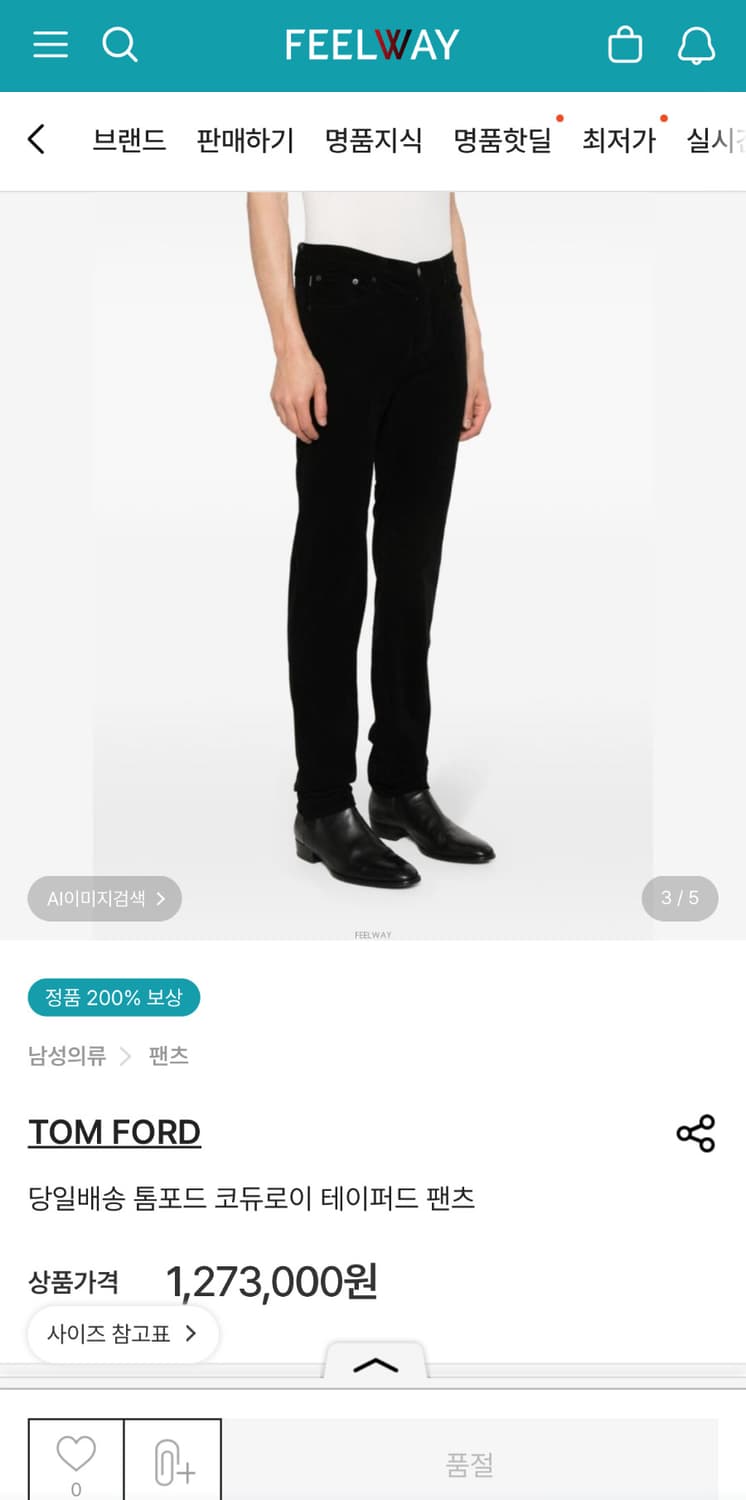View notifications via the bell icon

(697, 45)
